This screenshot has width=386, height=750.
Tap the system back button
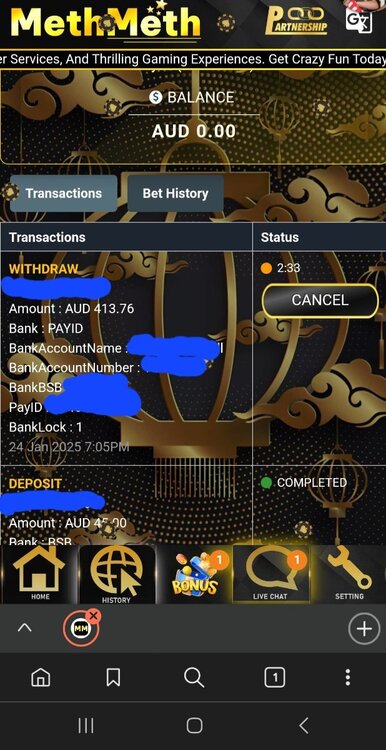[304, 726]
